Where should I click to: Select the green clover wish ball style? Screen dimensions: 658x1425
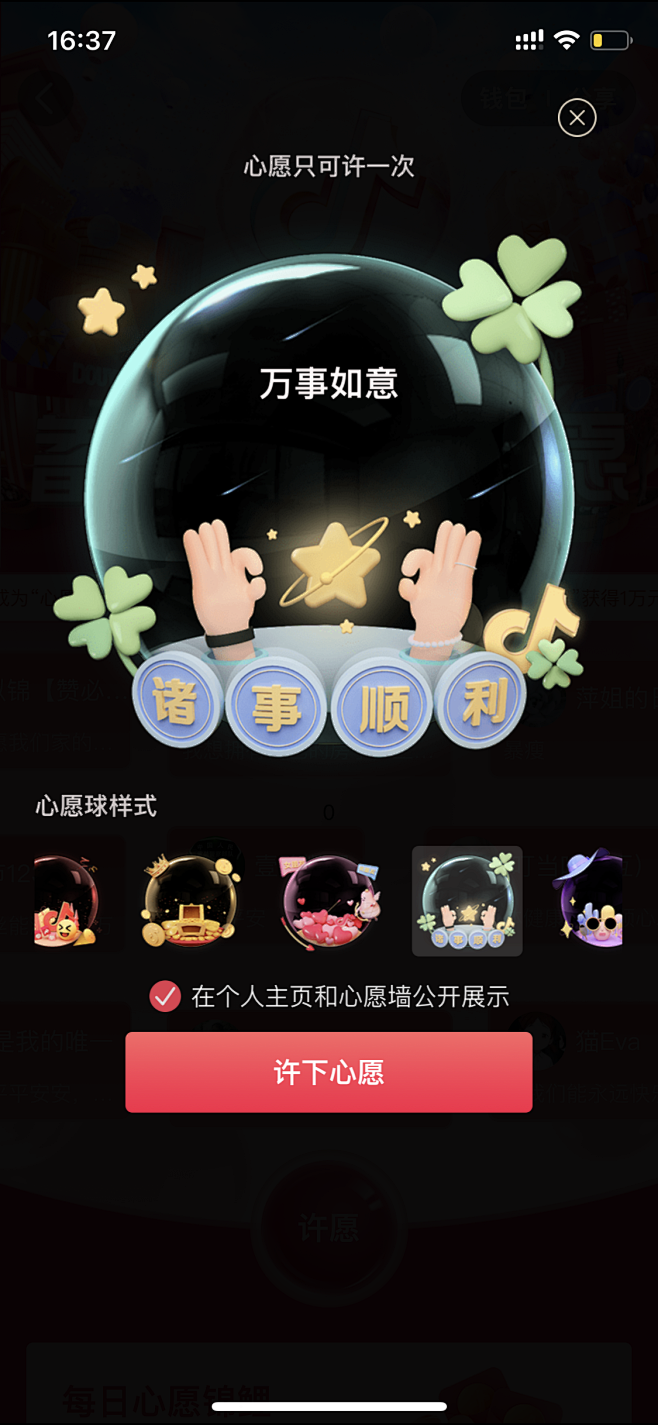coord(467,901)
